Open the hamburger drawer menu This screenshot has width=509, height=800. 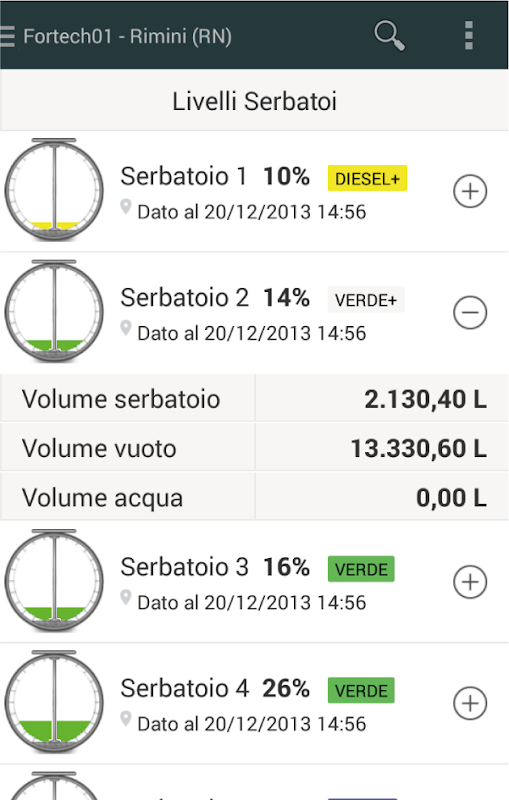(x=7, y=36)
